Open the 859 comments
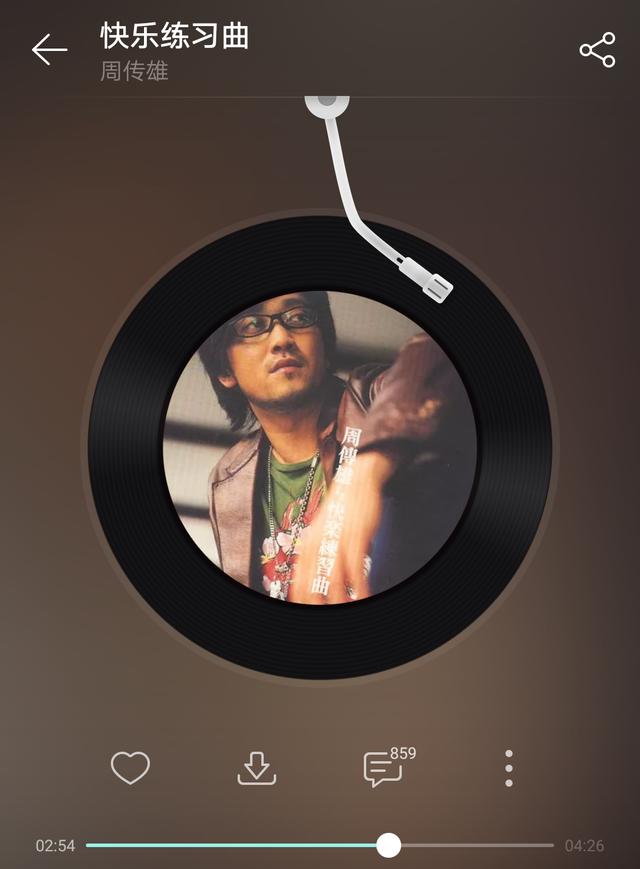The image size is (640, 869). pos(385,768)
